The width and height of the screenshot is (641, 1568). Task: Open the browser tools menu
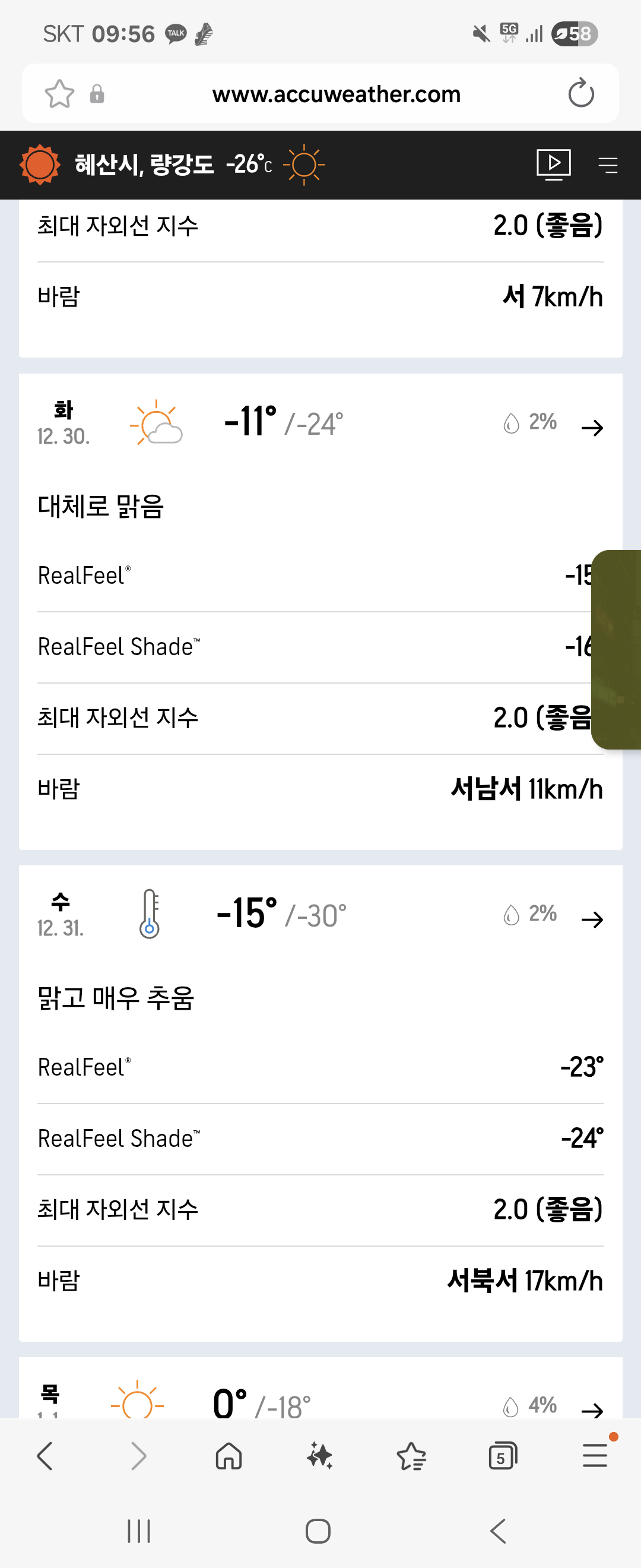click(595, 1456)
